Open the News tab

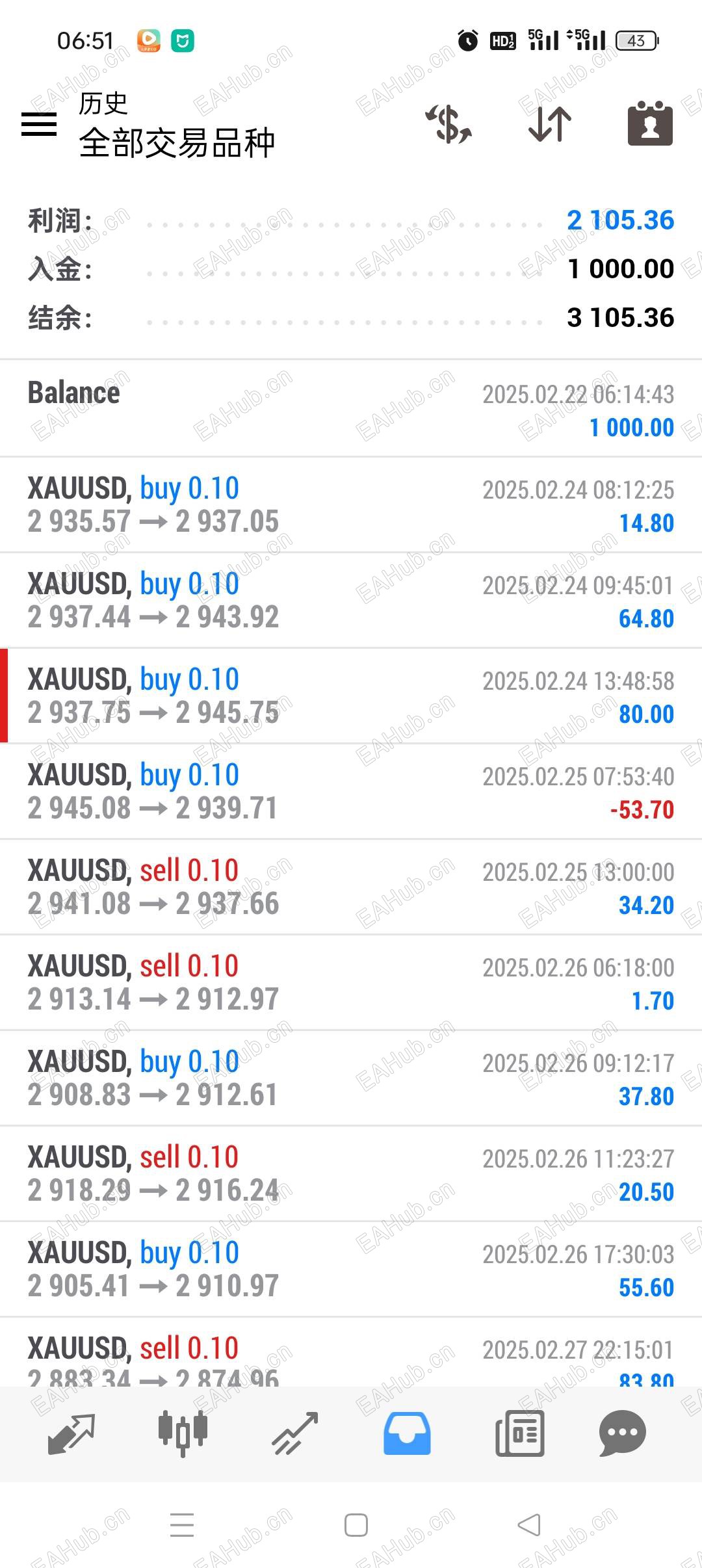pos(519,1433)
